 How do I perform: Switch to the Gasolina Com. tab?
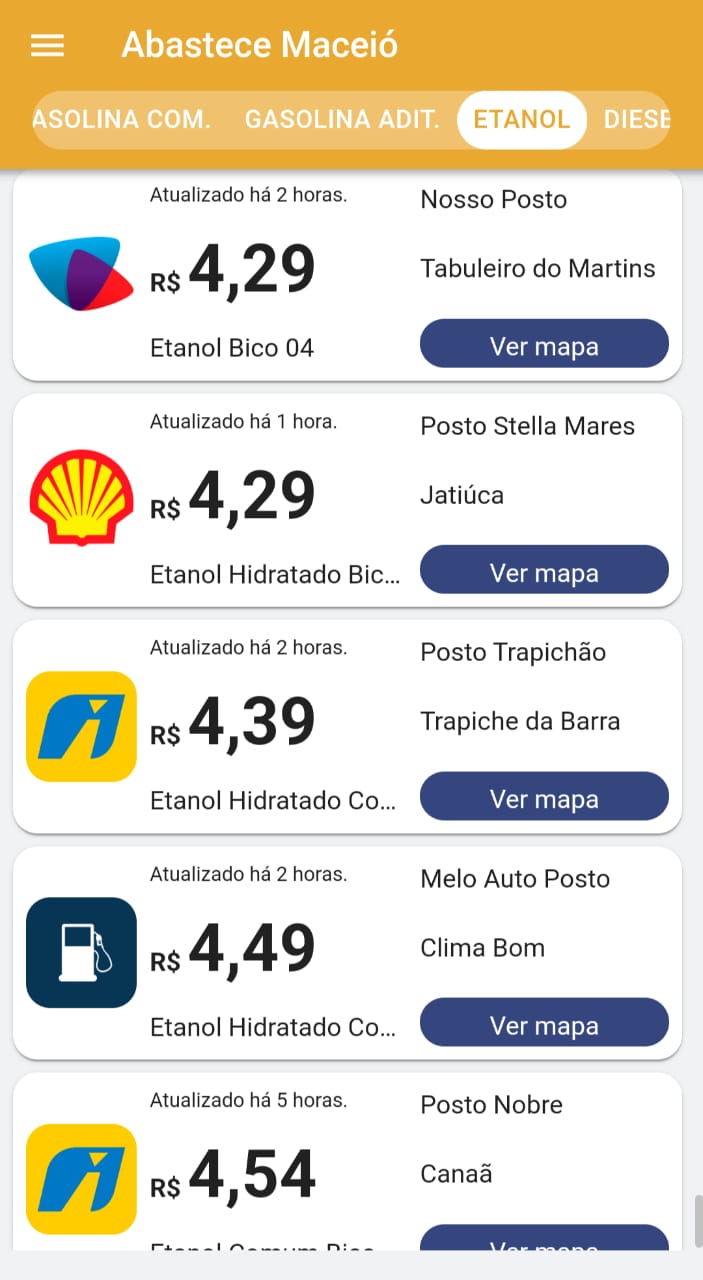click(122, 120)
